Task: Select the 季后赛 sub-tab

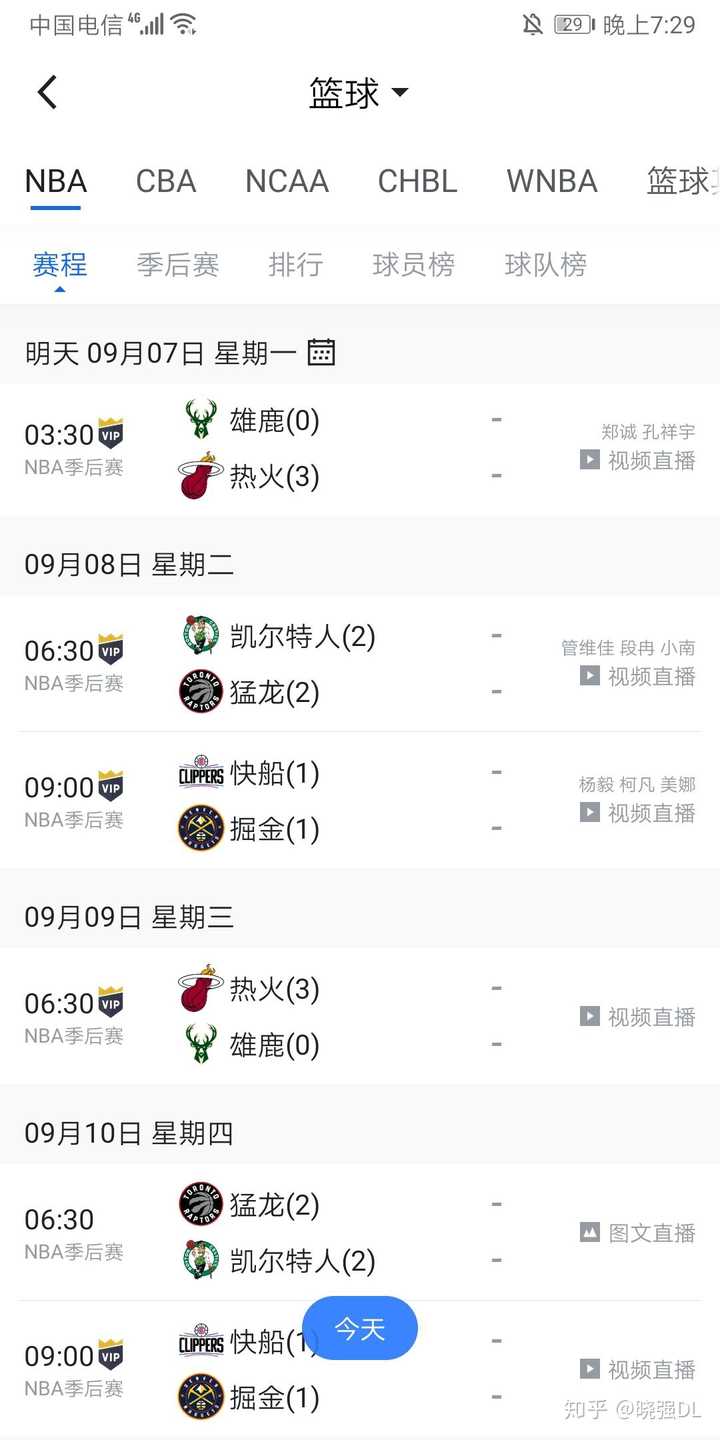Action: (x=177, y=264)
